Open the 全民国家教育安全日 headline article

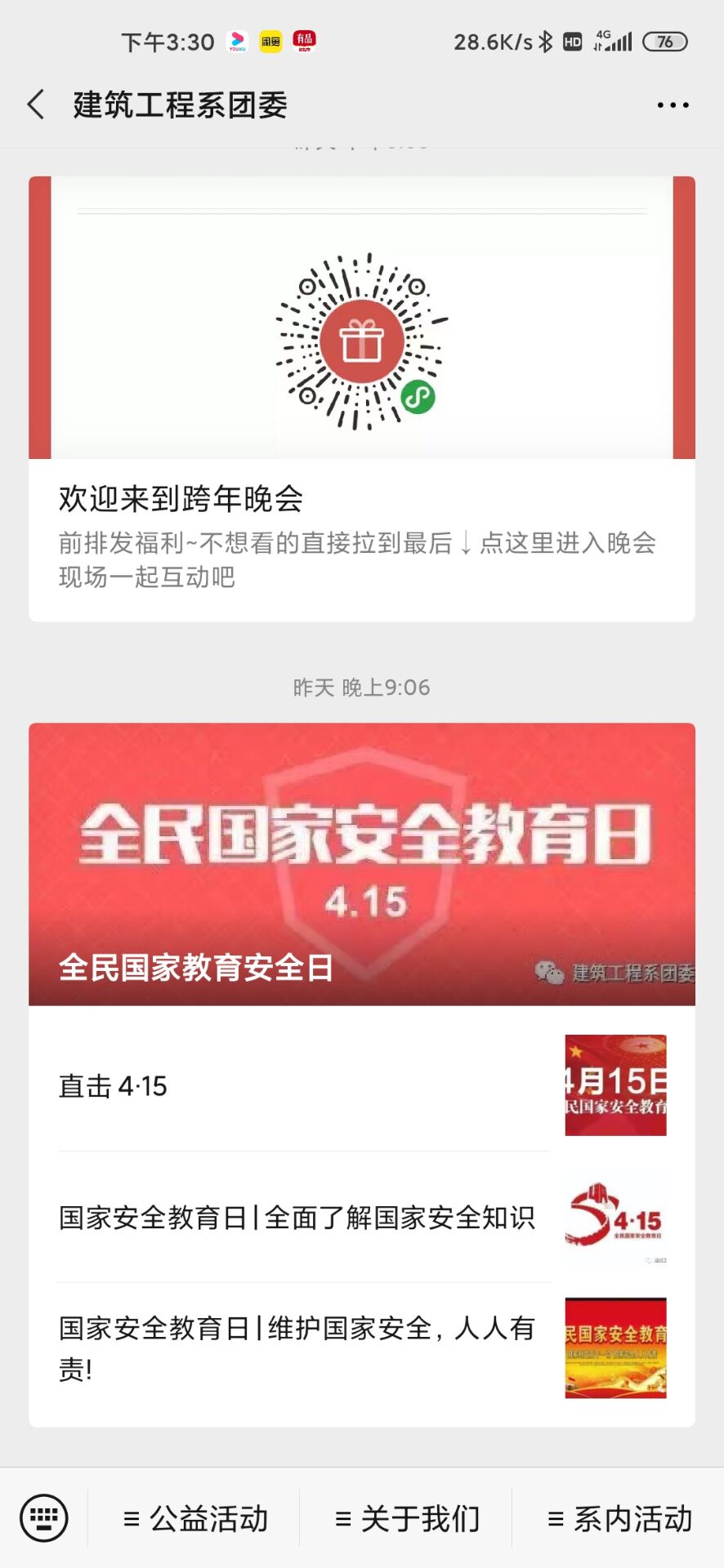click(x=361, y=863)
